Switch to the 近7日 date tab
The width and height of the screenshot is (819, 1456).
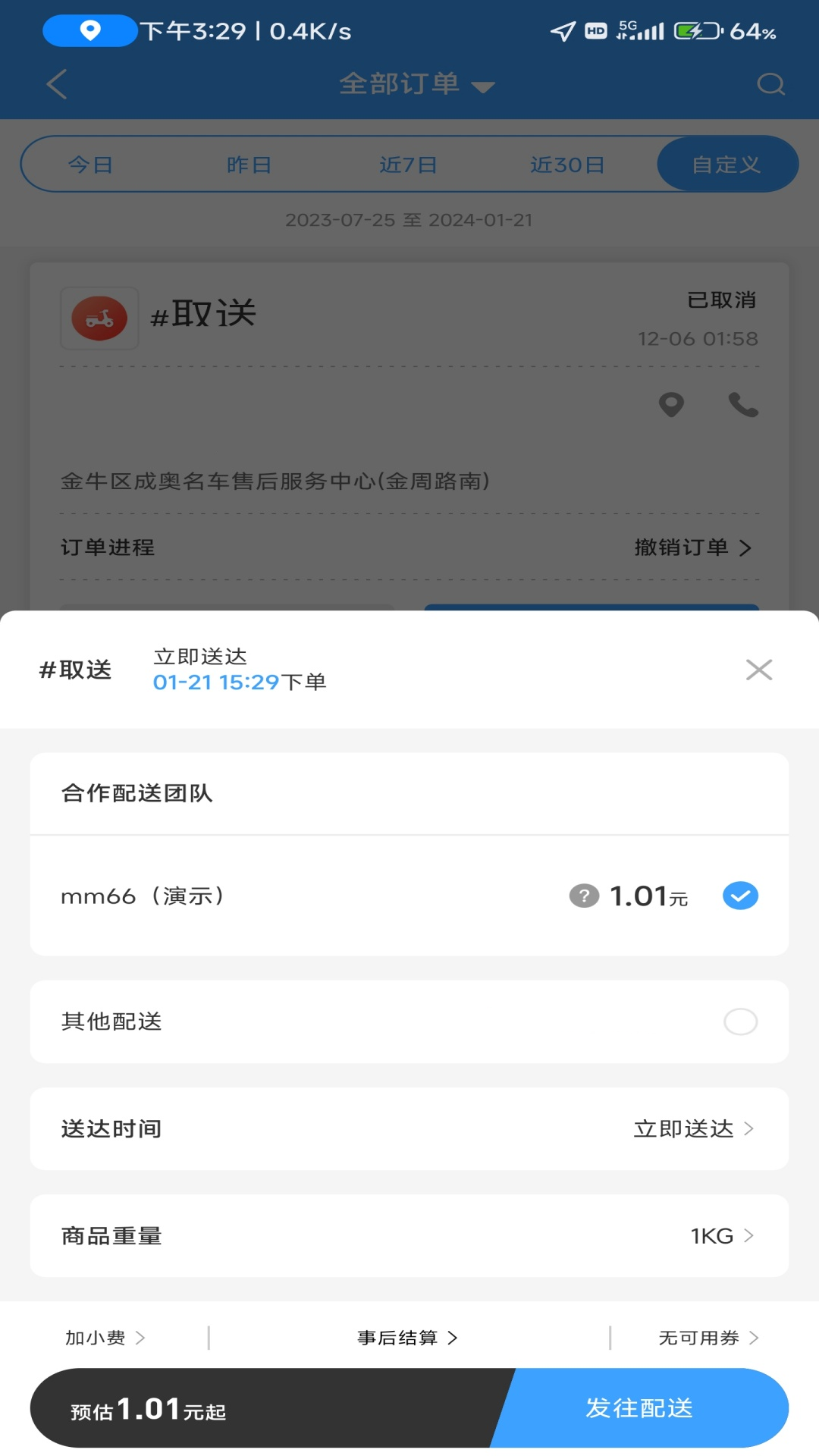408,165
